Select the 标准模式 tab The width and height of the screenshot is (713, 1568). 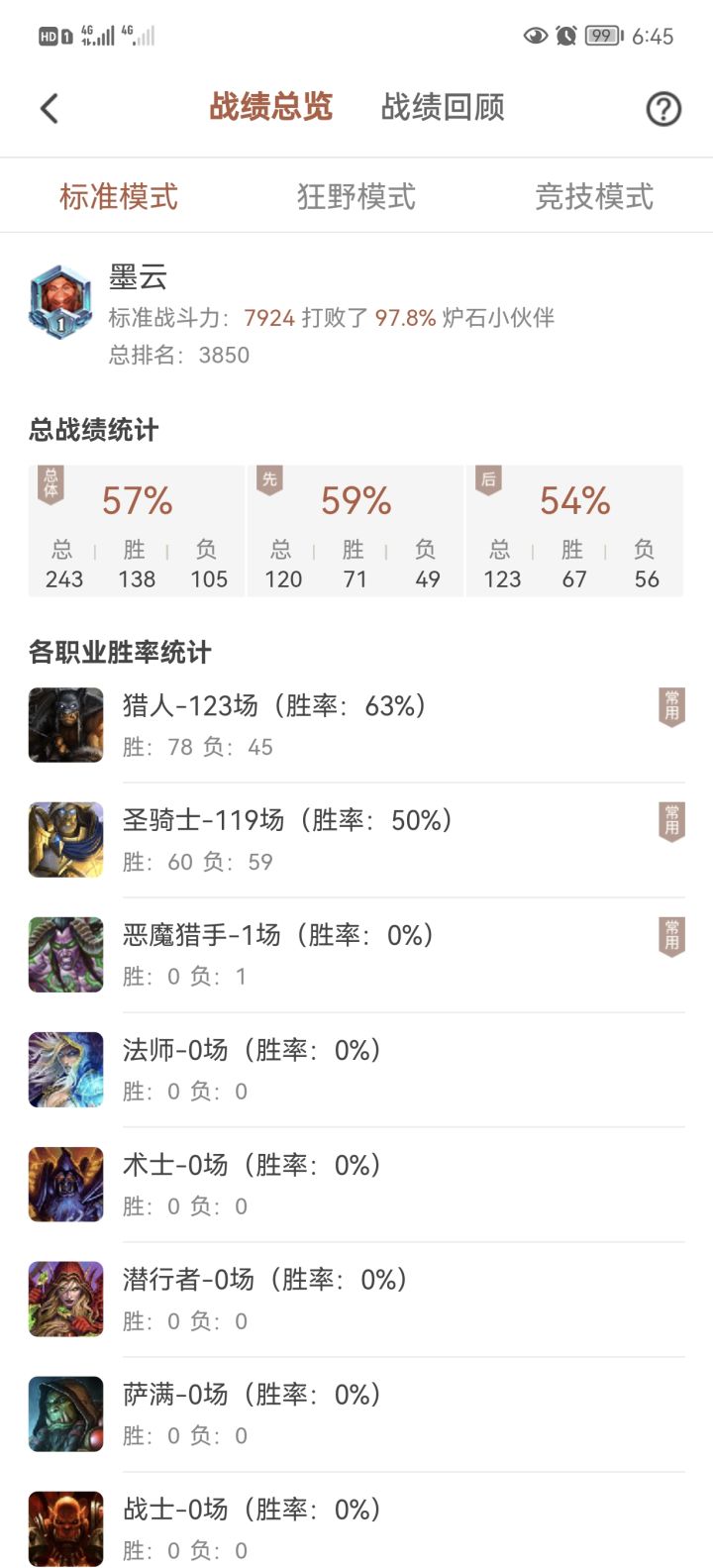119,196
